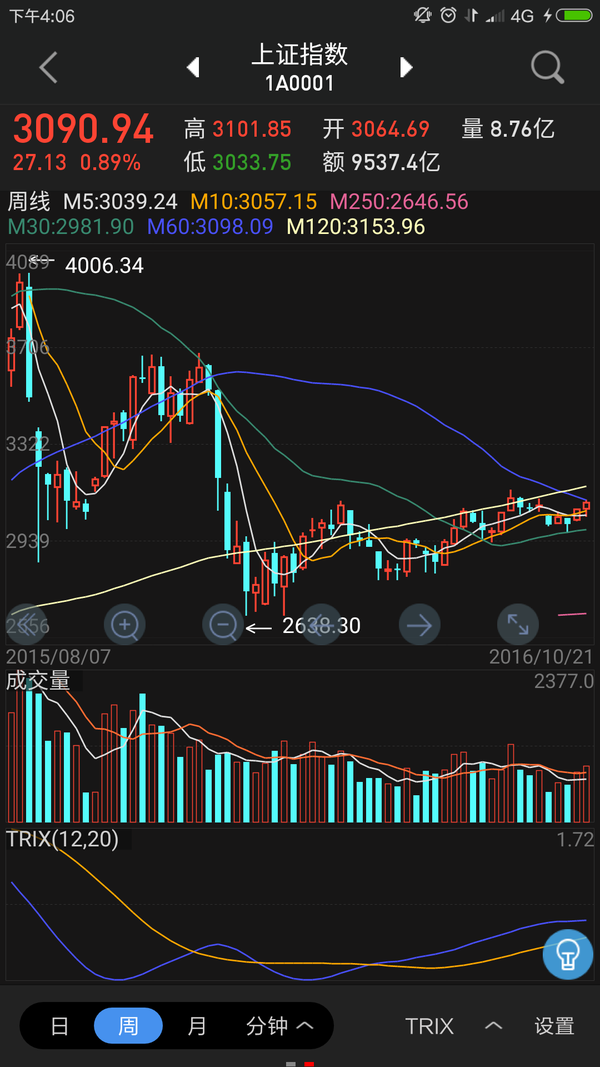
Task: Move the chart forward with the right arrow button
Action: point(419,624)
